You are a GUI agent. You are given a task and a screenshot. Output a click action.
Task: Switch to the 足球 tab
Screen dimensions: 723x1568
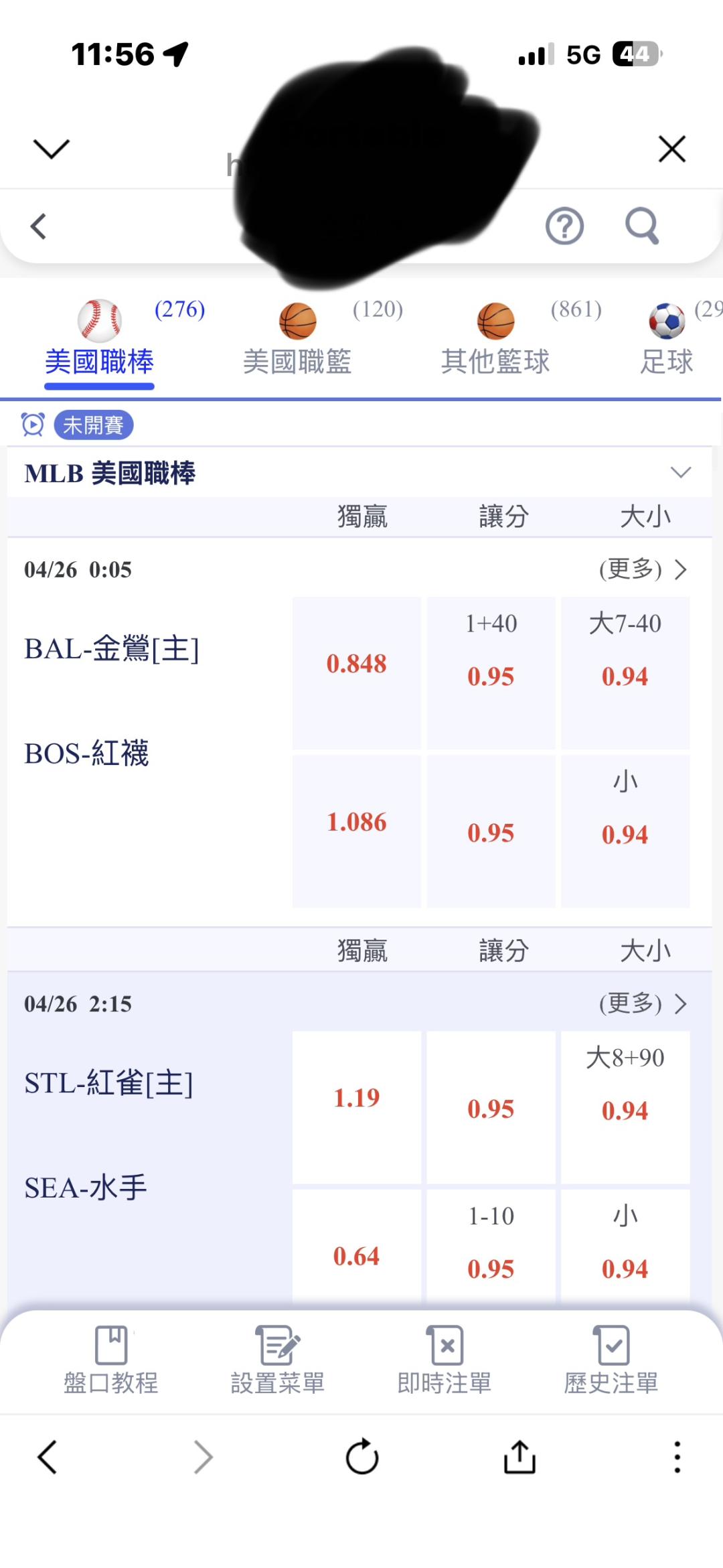click(667, 340)
